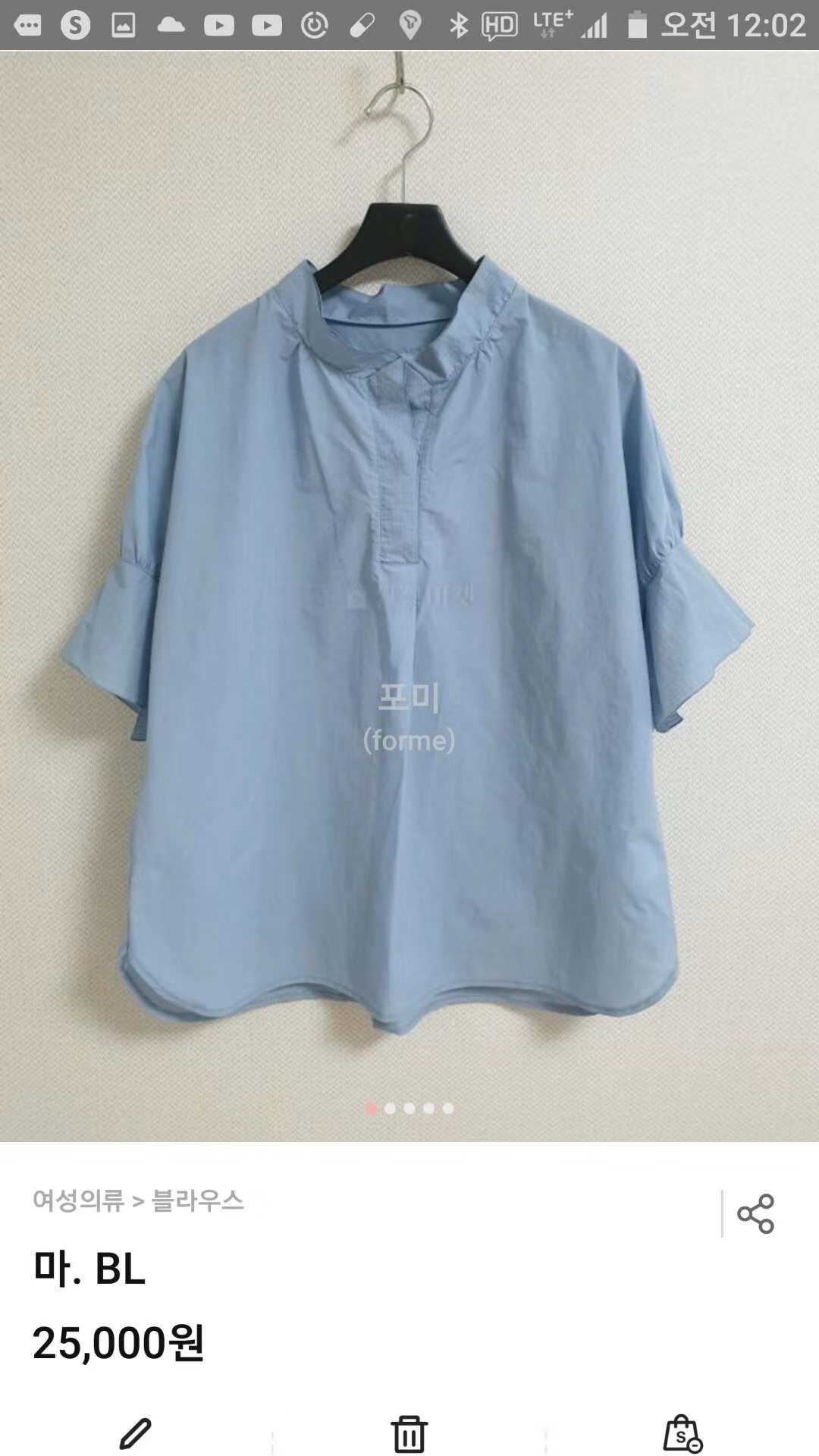This screenshot has height=1456, width=819.
Task: Open the 블라우스 subcategory link
Action: (x=198, y=1201)
